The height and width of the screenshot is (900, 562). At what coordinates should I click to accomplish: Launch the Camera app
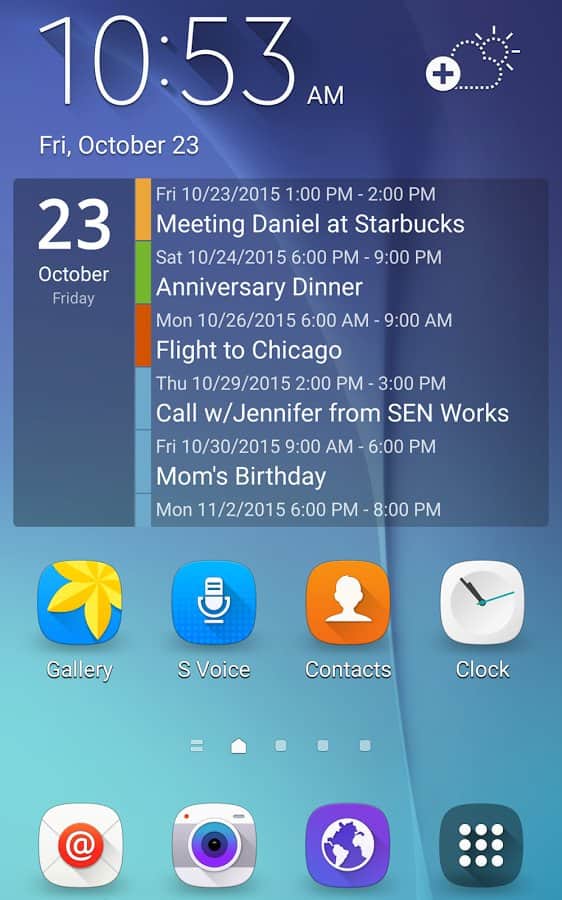pyautogui.click(x=214, y=845)
